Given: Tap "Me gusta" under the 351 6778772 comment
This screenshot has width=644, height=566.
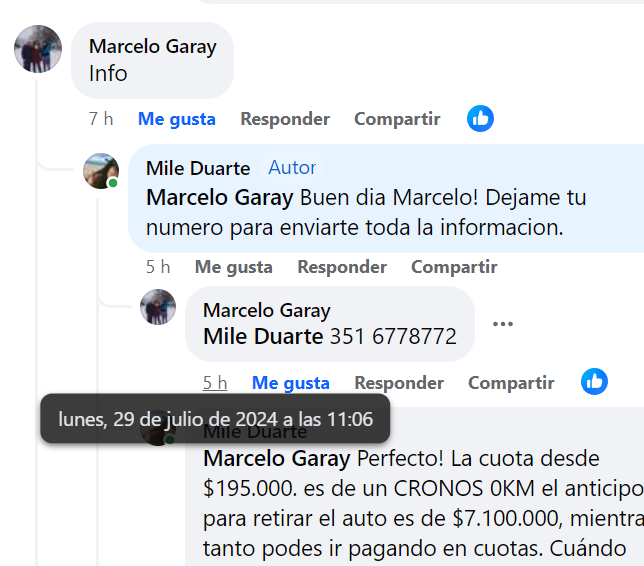Looking at the screenshot, I should point(290,383).
